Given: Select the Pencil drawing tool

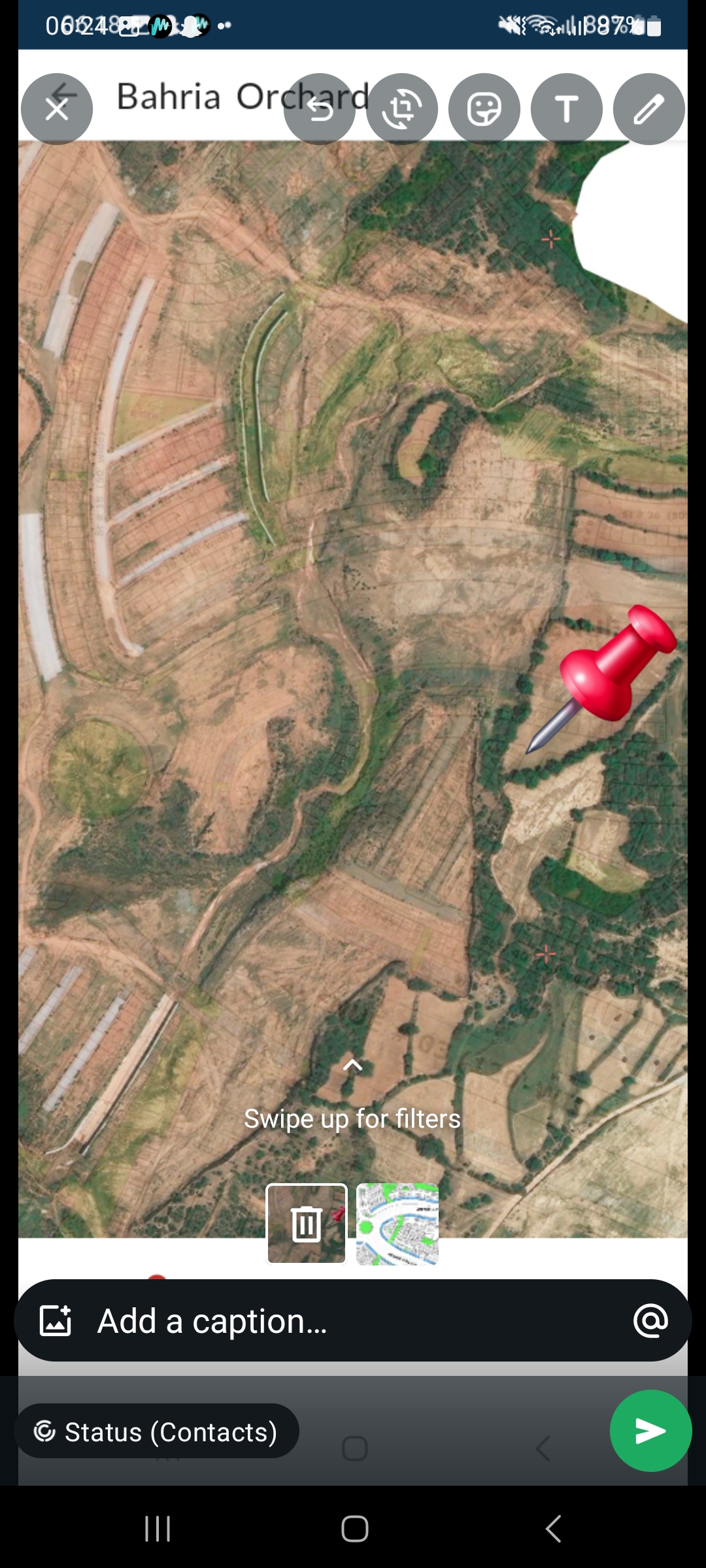Looking at the screenshot, I should (x=648, y=110).
